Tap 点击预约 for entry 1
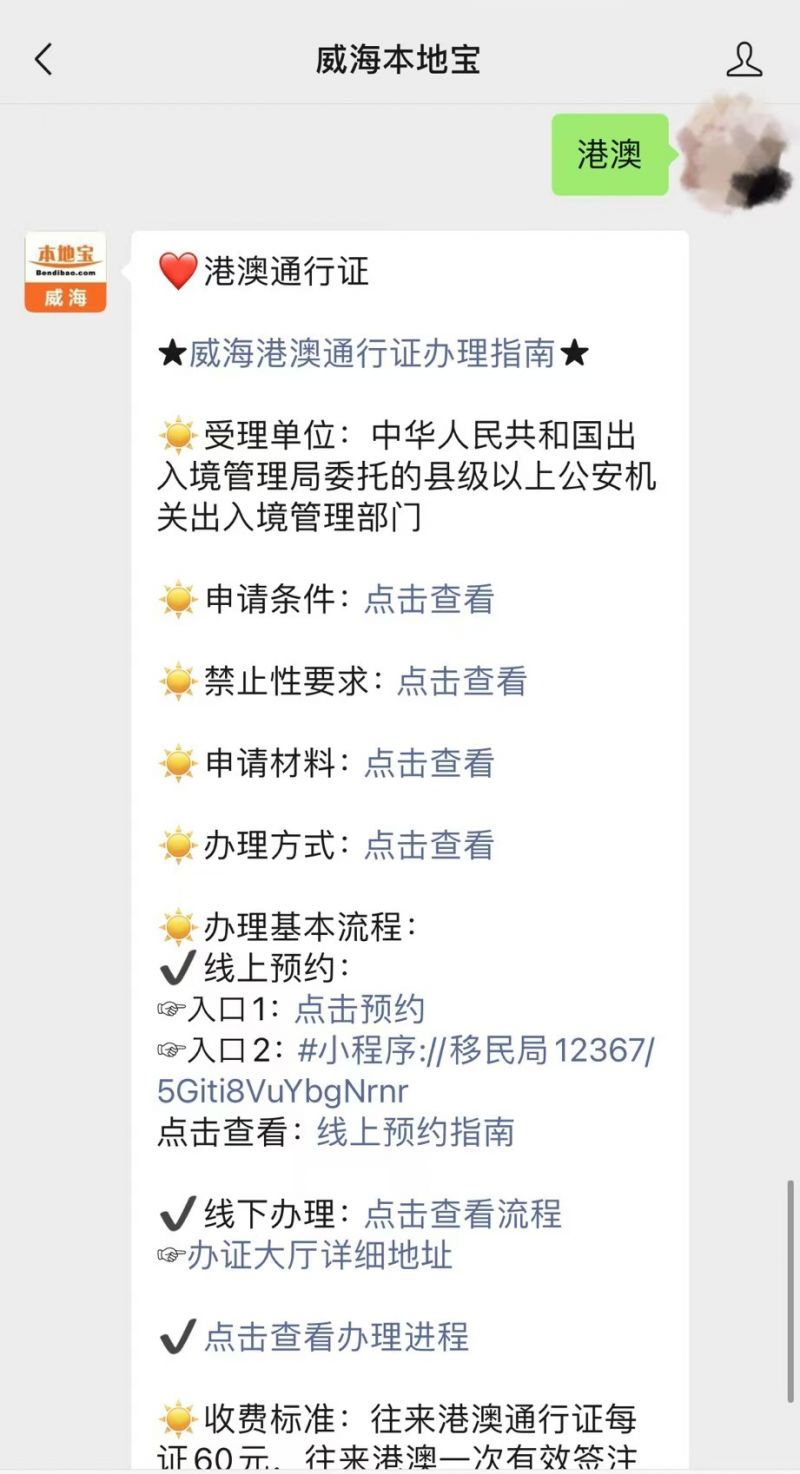 click(360, 1009)
